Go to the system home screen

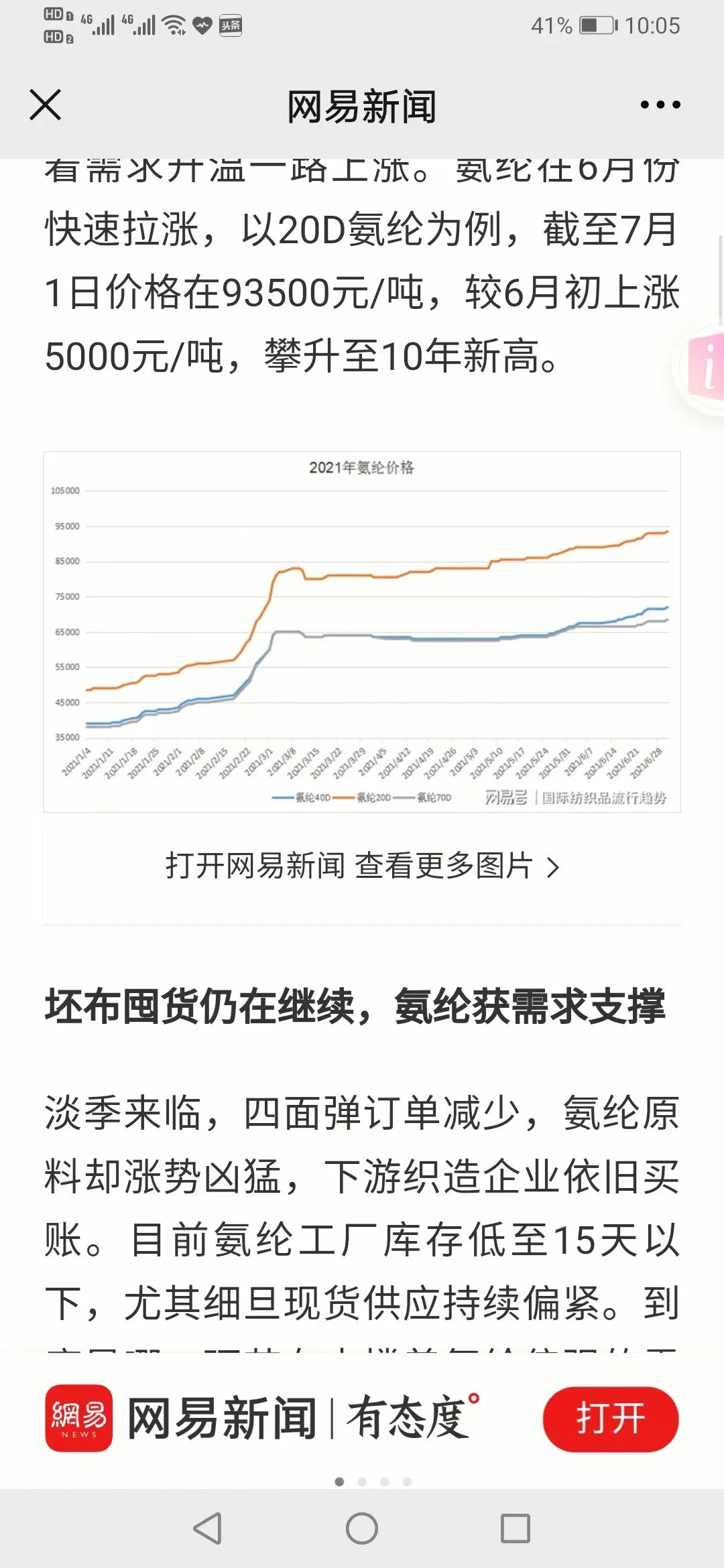click(362, 1528)
